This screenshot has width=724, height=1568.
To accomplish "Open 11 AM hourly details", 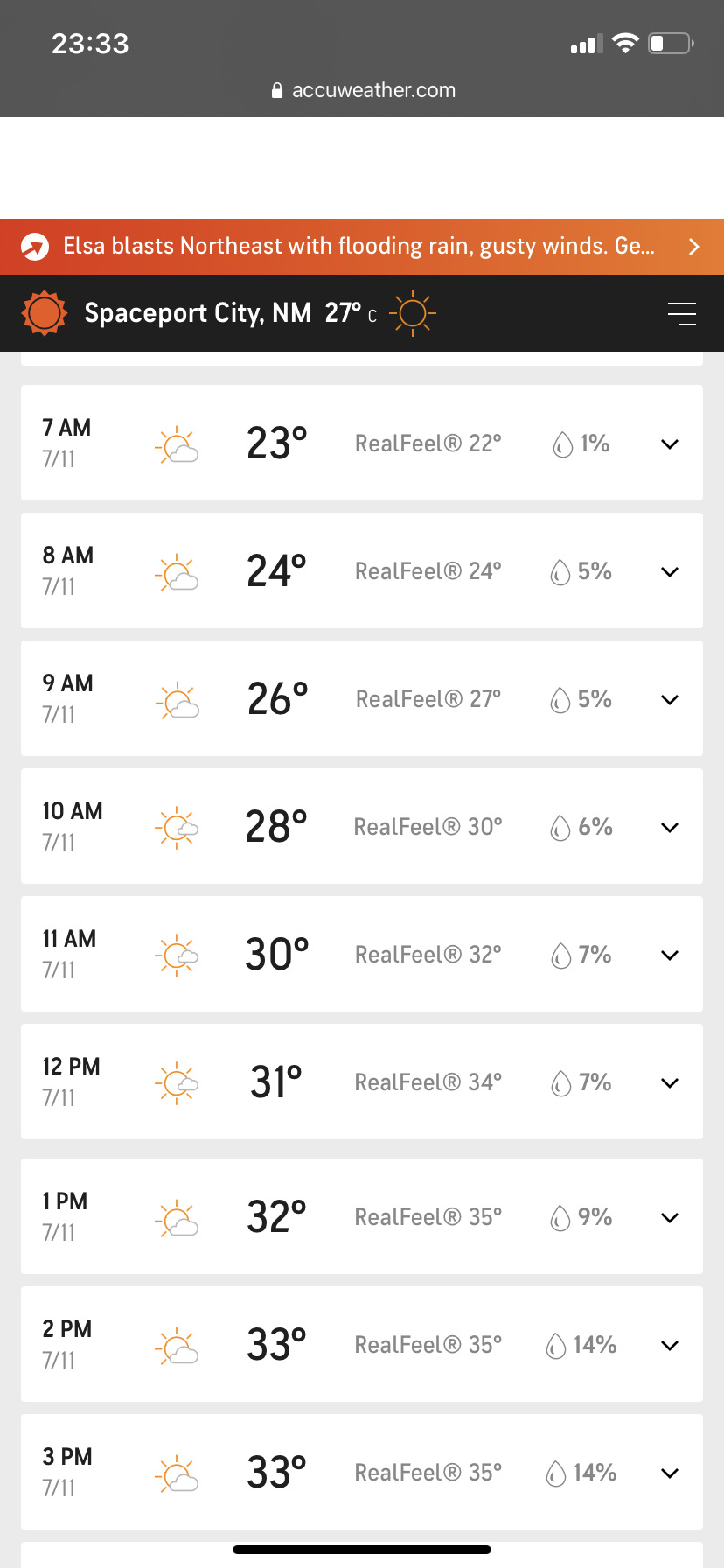I will point(670,955).
